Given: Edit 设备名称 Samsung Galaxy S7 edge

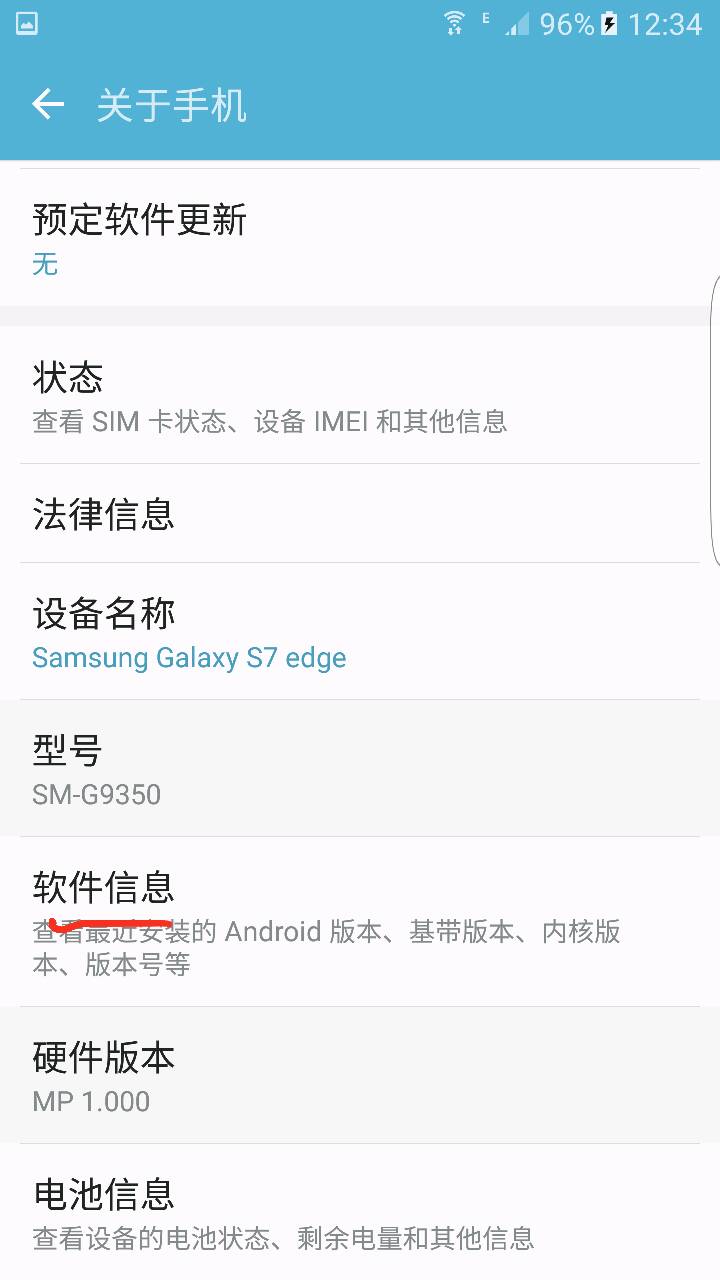Looking at the screenshot, I should coord(360,631).
